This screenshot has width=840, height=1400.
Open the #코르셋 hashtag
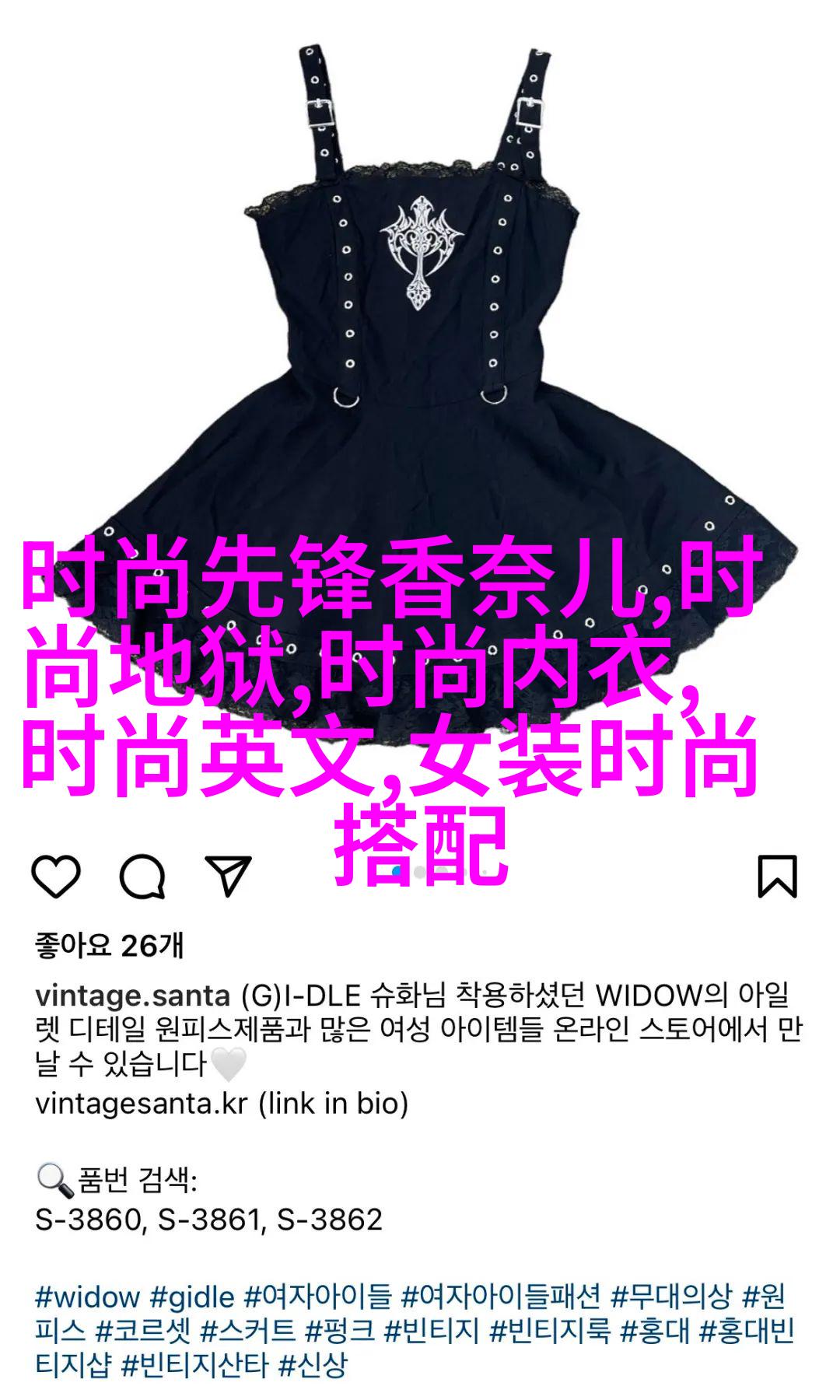pyautogui.click(x=143, y=1331)
